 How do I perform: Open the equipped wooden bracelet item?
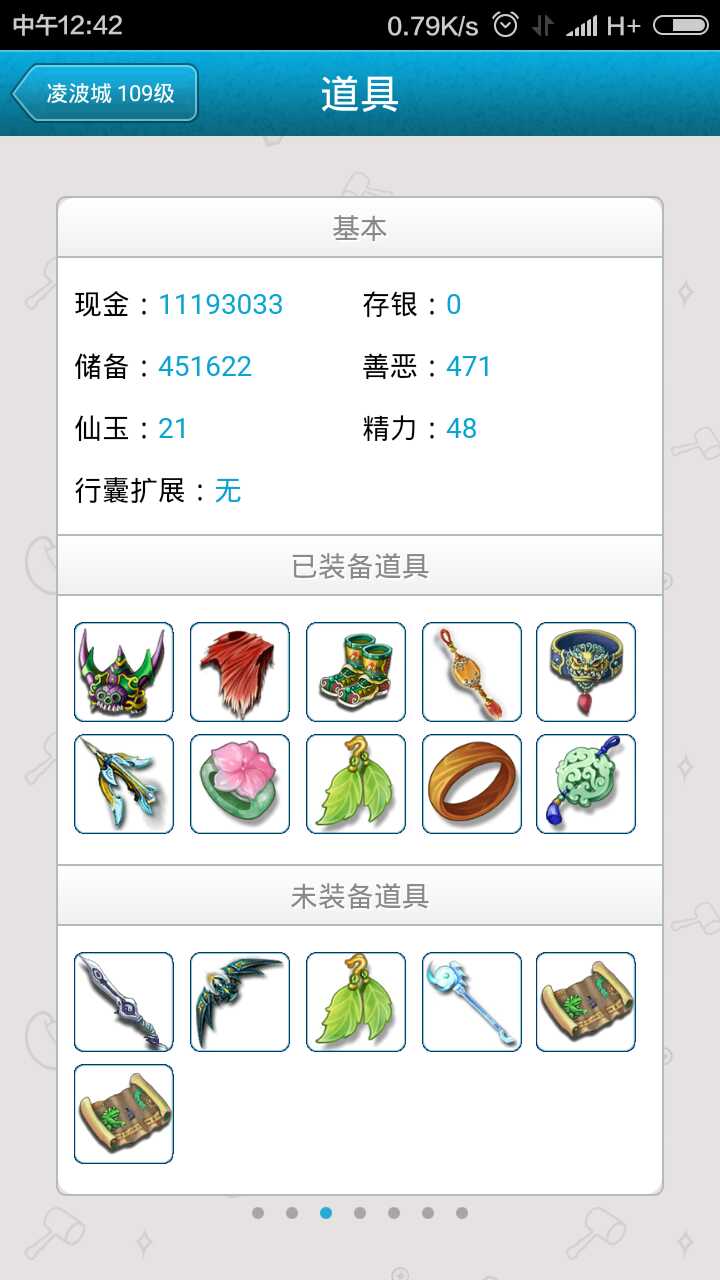(x=472, y=784)
